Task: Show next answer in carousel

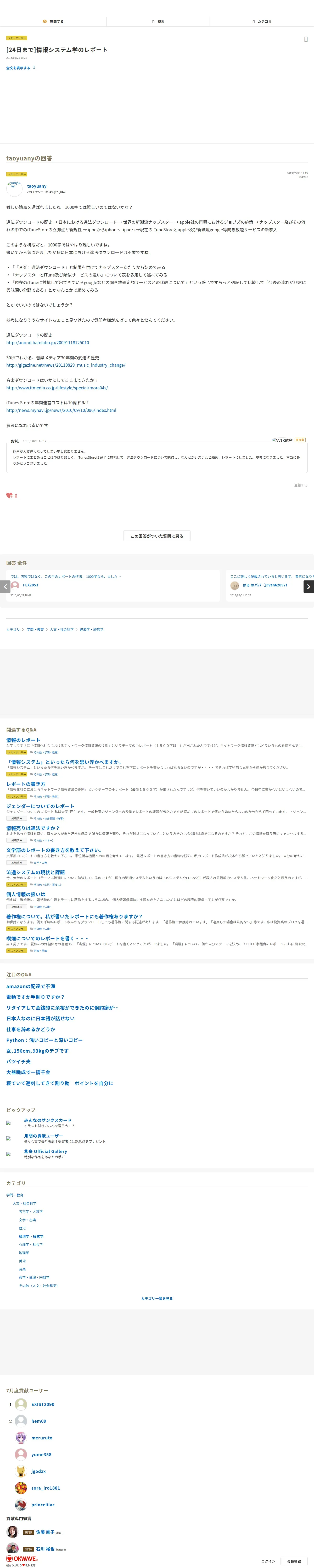Action: [x=309, y=587]
